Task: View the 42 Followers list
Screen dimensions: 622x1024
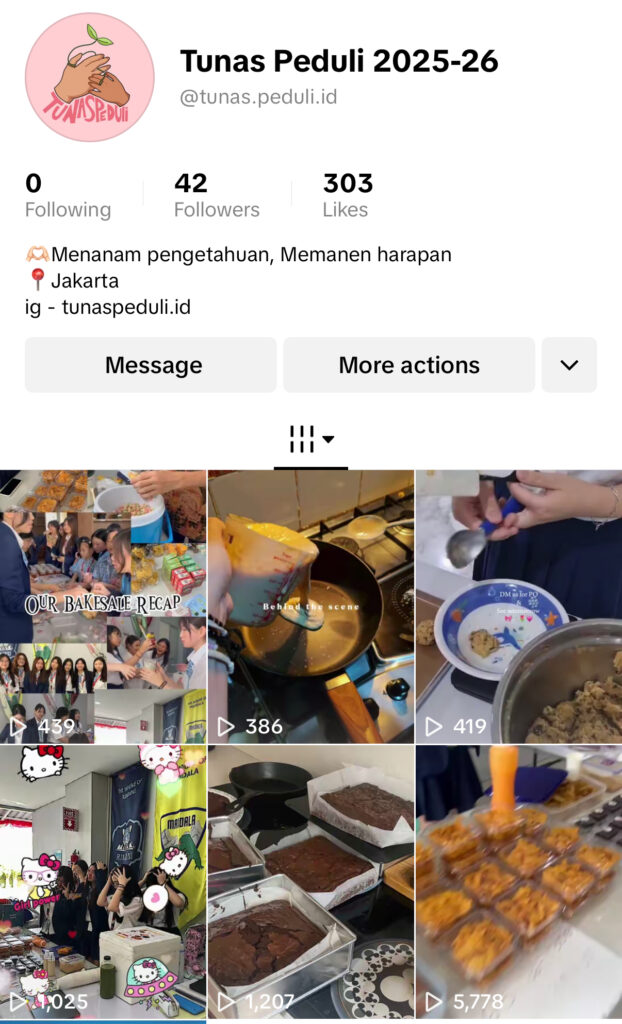Action: (216, 195)
